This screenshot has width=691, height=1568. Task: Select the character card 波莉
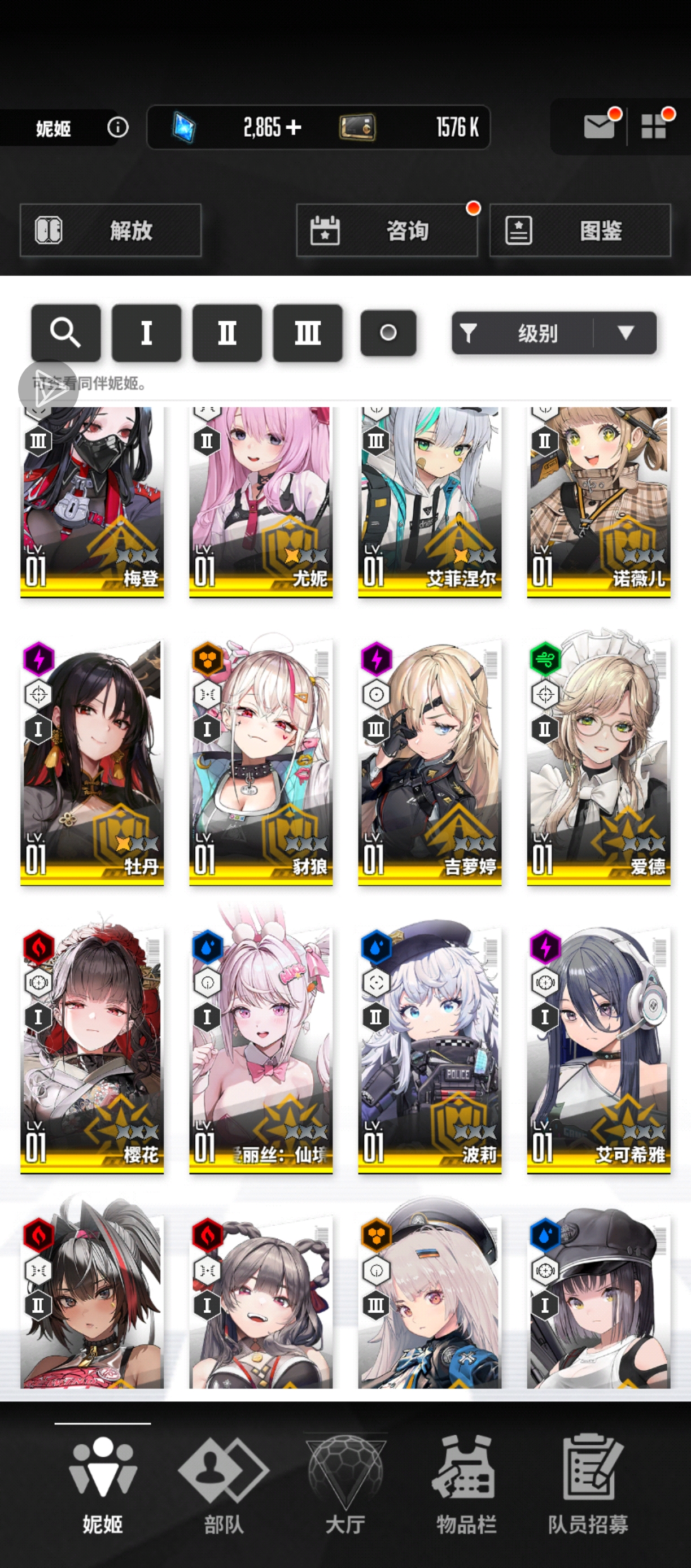pyautogui.click(x=430, y=1050)
